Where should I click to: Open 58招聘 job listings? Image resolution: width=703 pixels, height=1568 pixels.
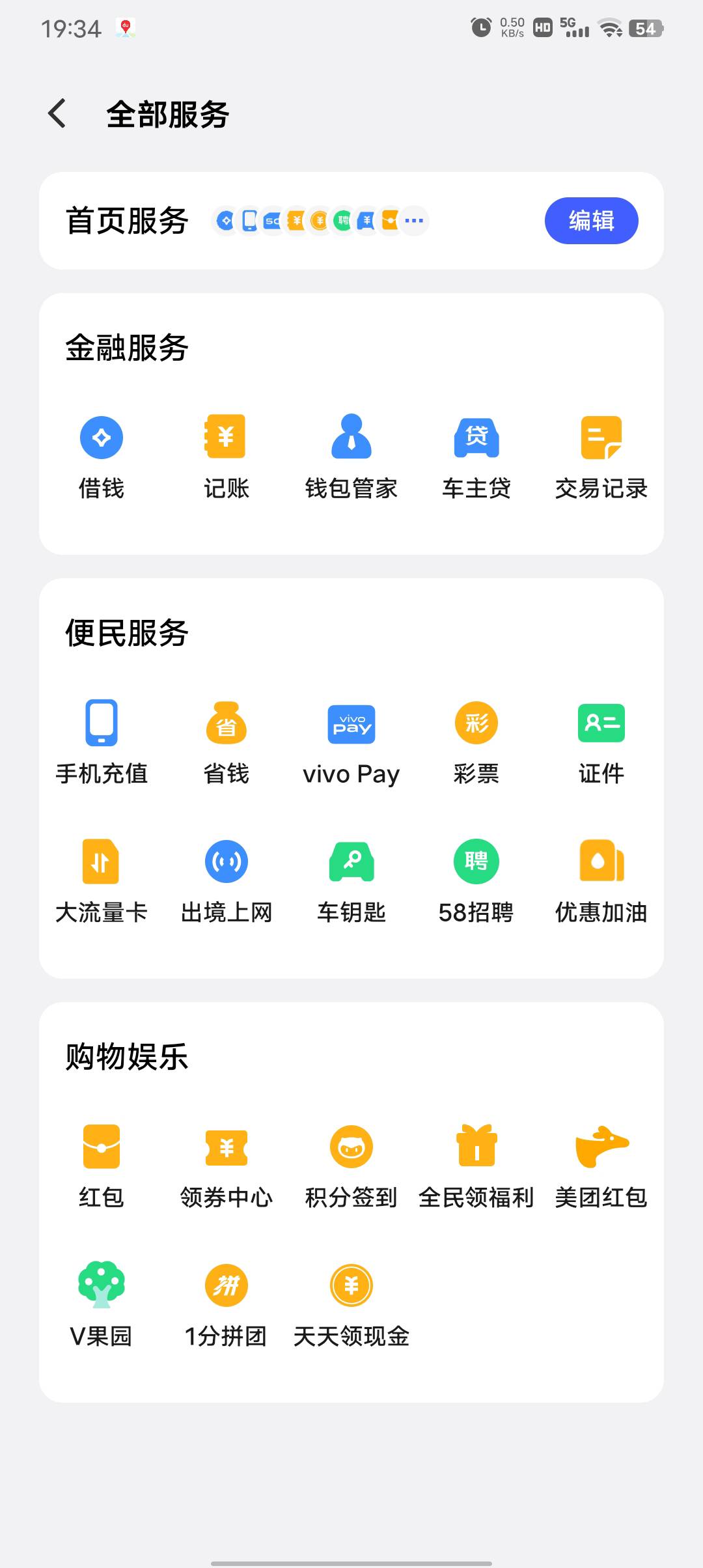476,862
